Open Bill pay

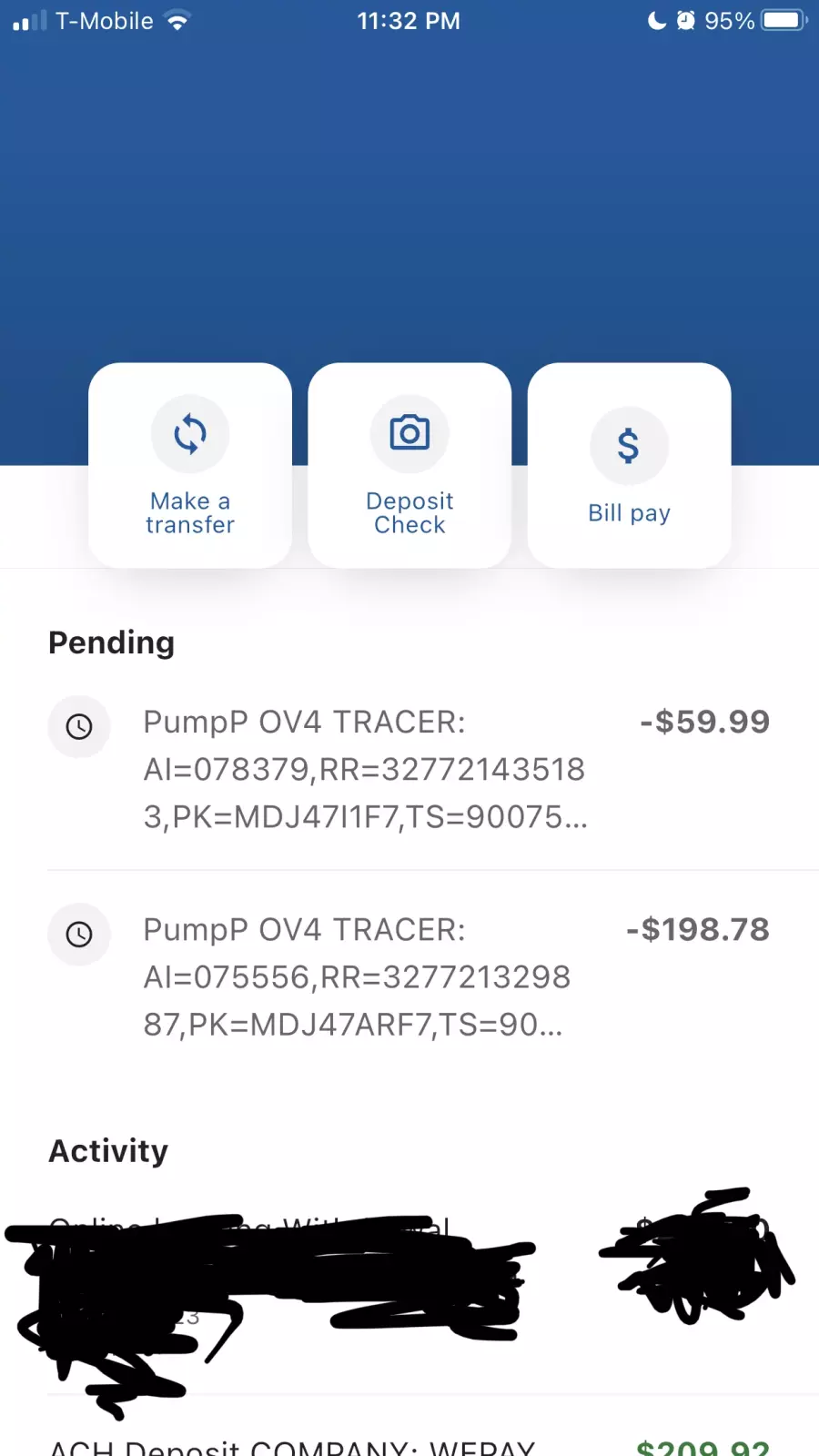(629, 465)
